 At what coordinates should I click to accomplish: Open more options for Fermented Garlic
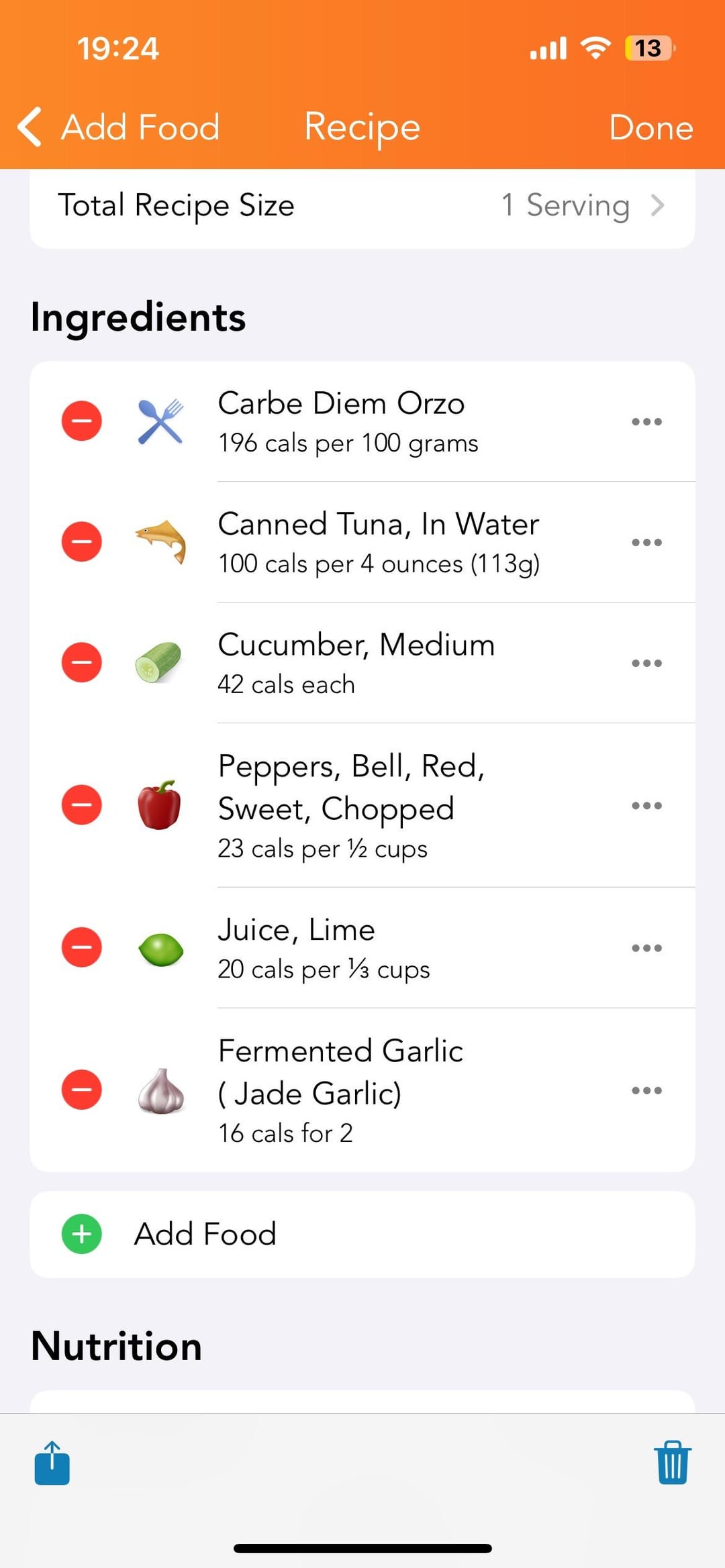pyautogui.click(x=646, y=1090)
